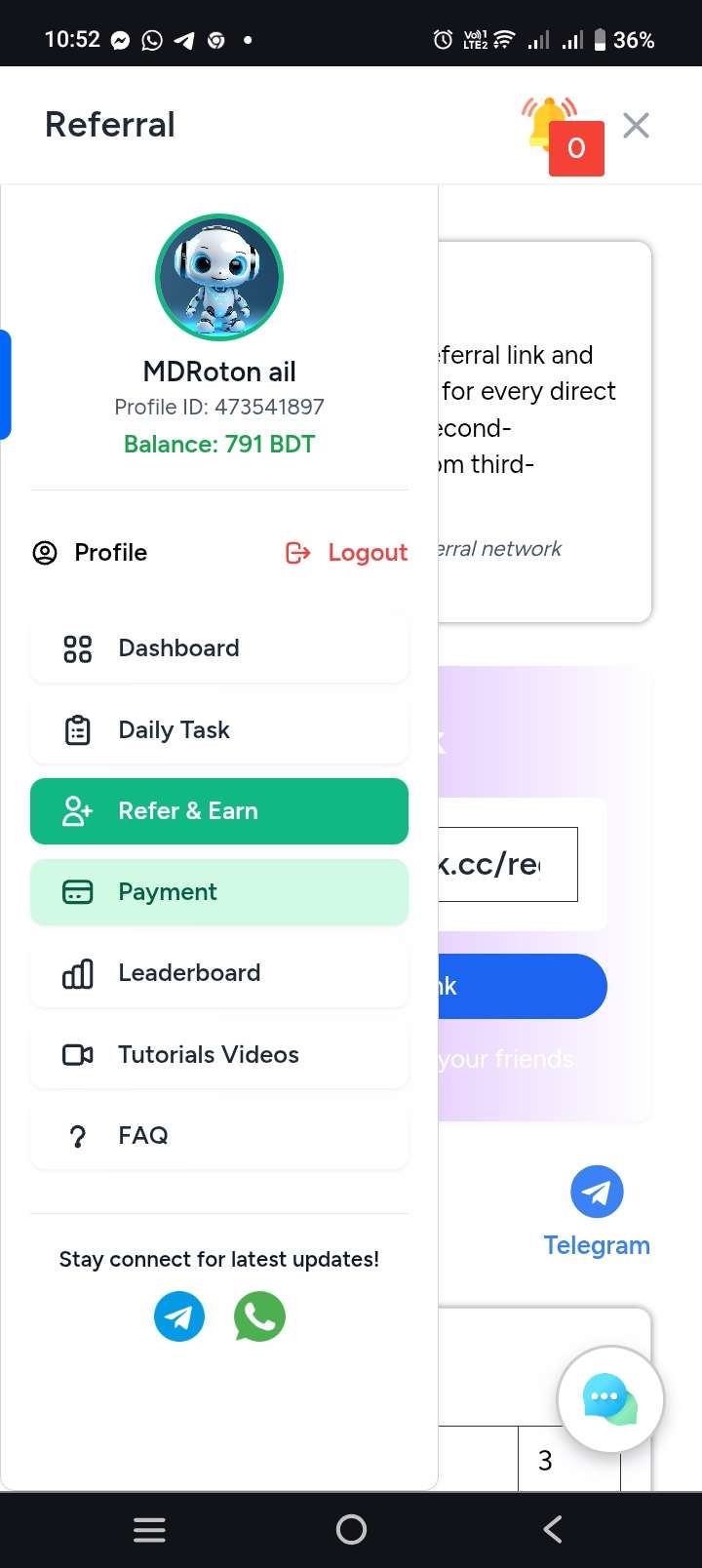This screenshot has height=1568, width=702.
Task: Tap the referral link field
Action: (x=507, y=865)
